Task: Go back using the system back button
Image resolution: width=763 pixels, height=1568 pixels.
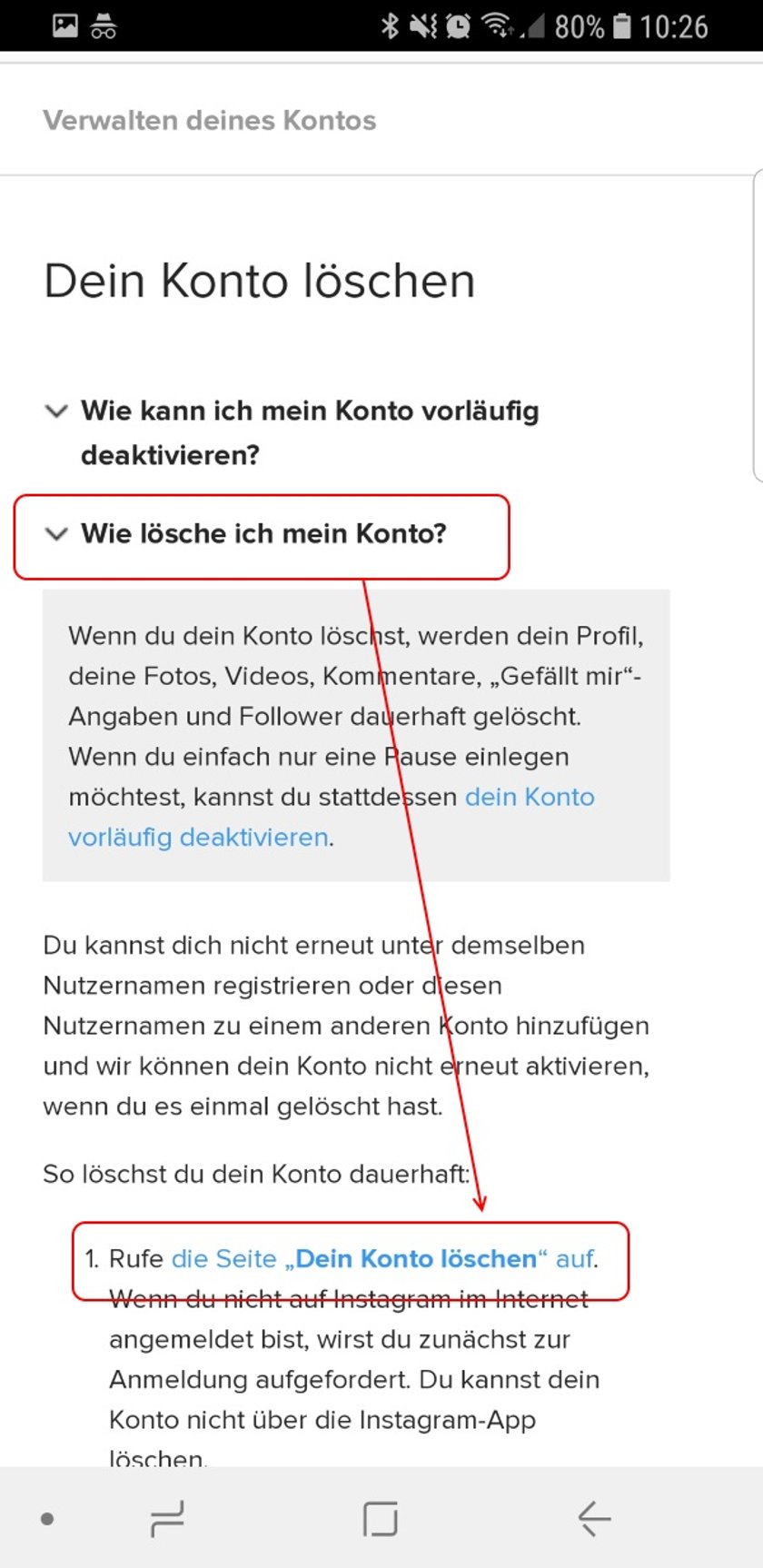Action: click(x=595, y=1518)
